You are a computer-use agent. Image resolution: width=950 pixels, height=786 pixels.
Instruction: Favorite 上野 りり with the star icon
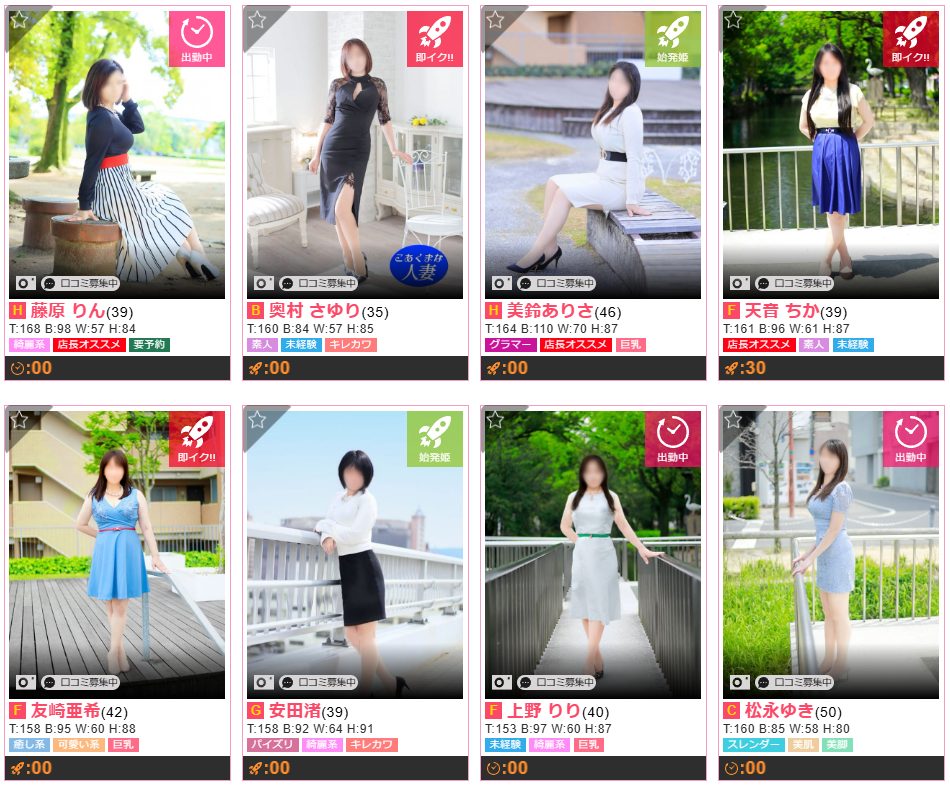[x=495, y=420]
